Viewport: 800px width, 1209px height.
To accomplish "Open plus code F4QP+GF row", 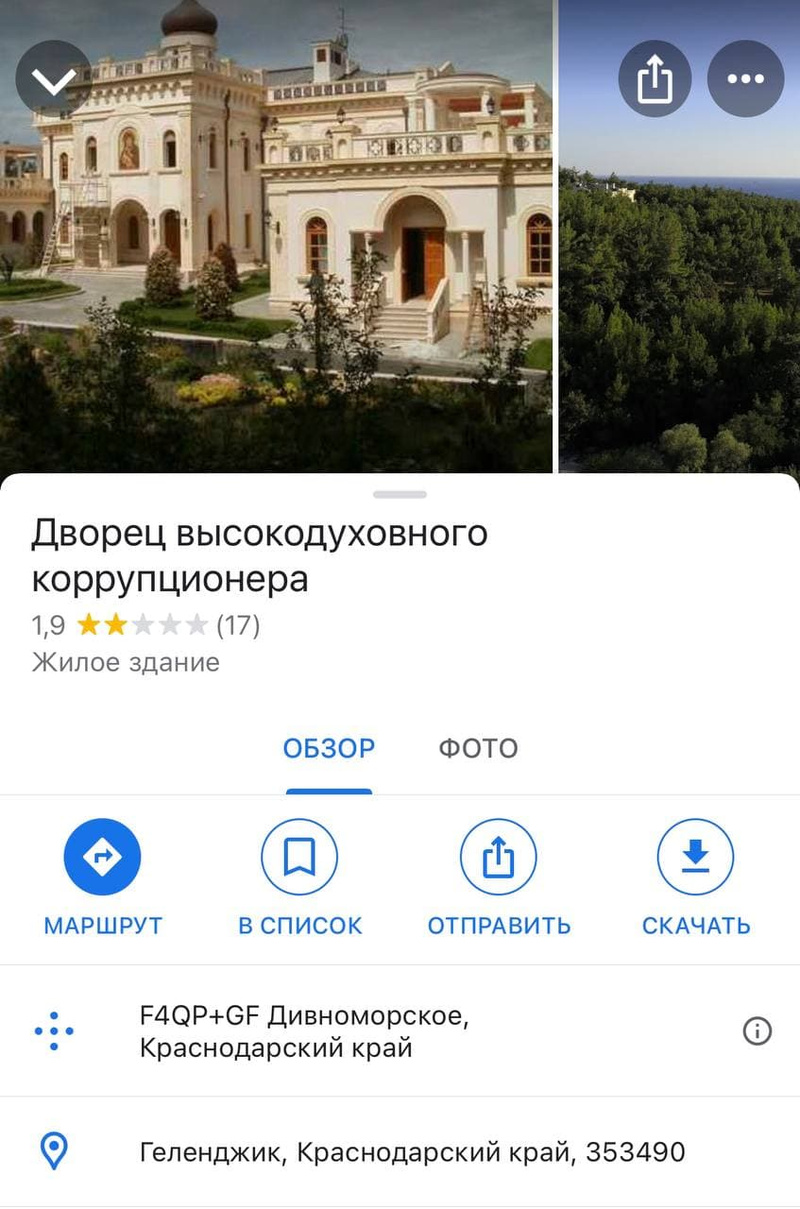I will tap(304, 1032).
